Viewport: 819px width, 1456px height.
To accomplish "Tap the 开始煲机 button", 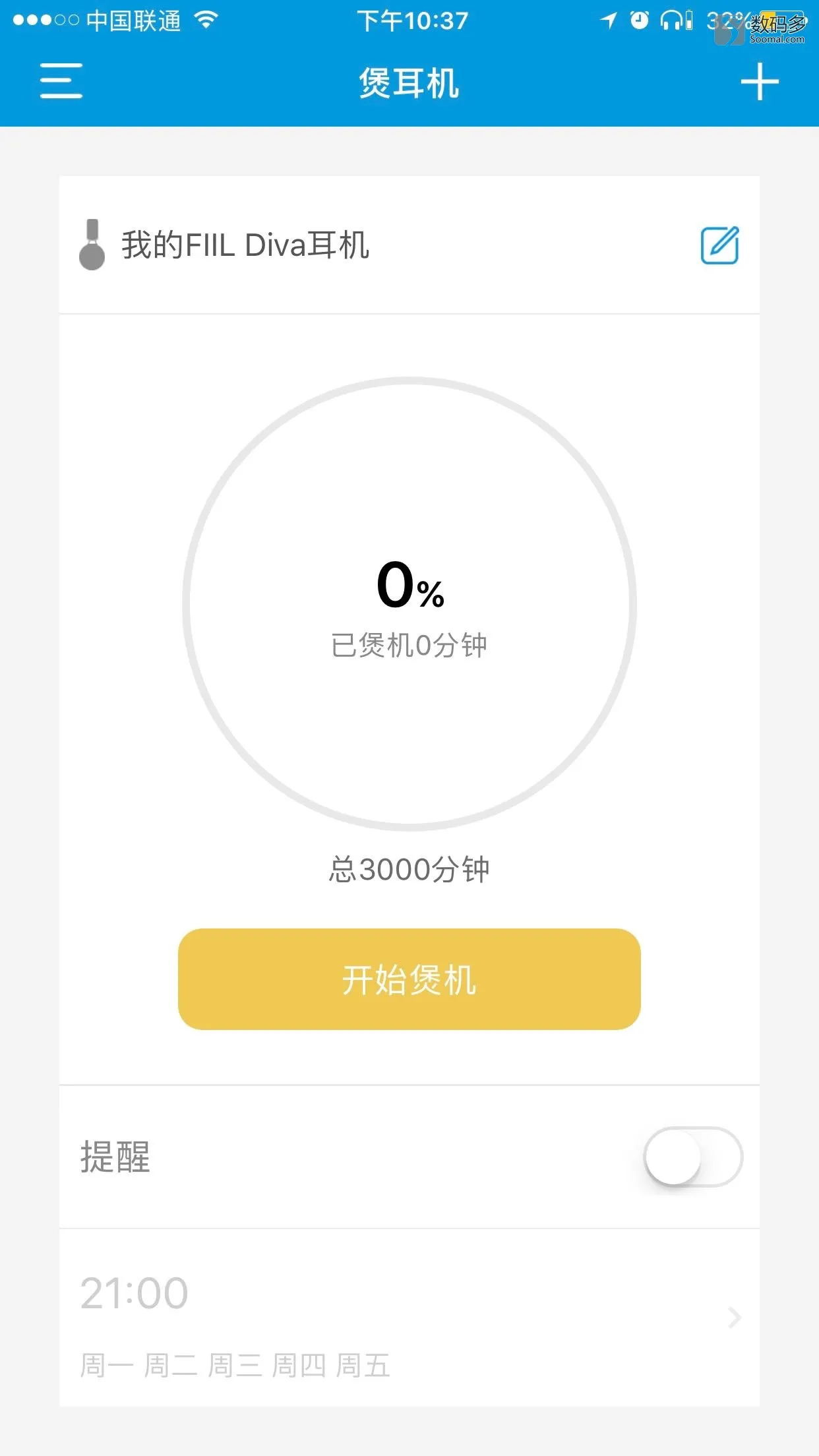I will point(409,979).
